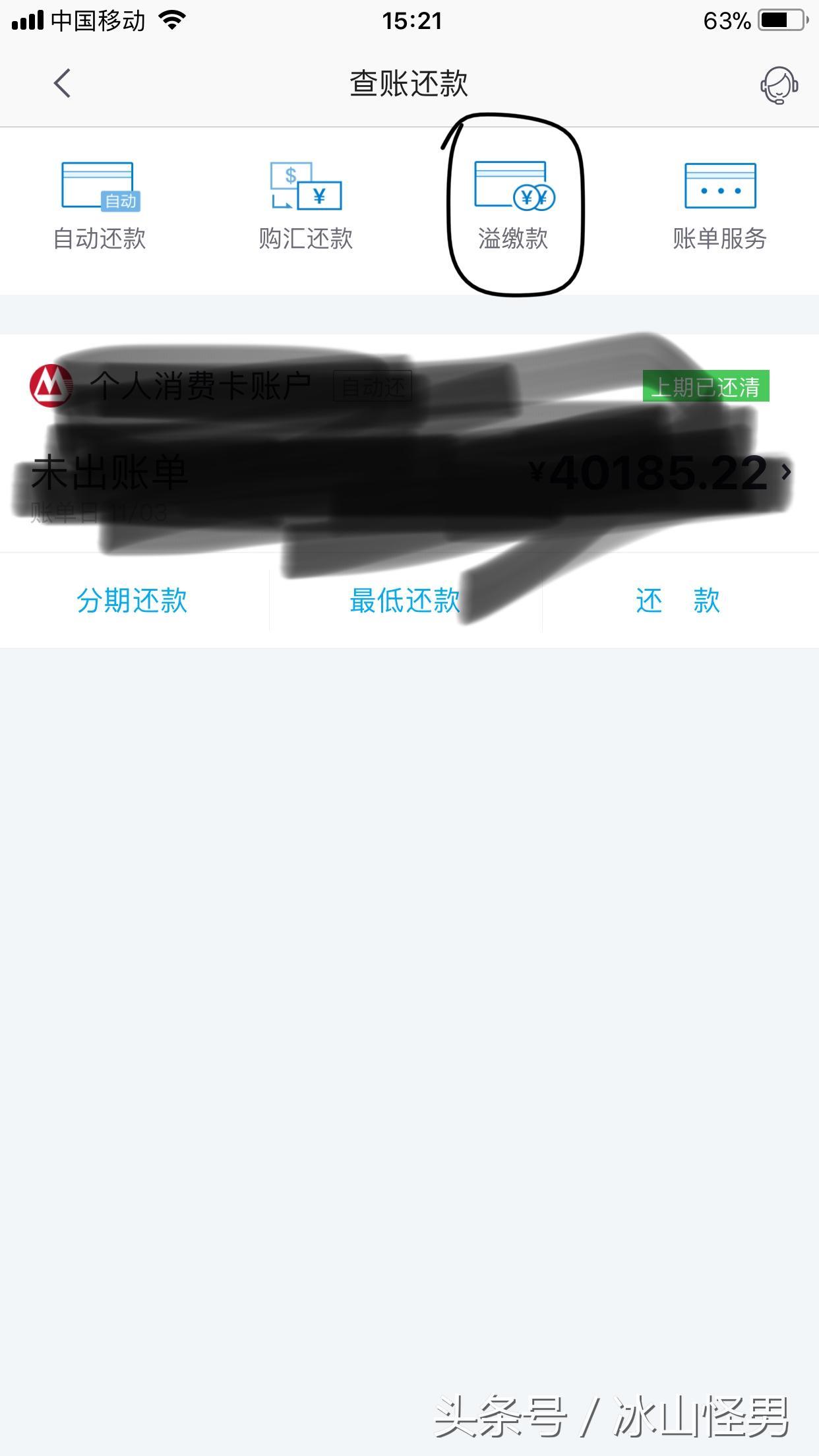Image resolution: width=819 pixels, height=1456 pixels.
Task: Choose 分期还款 installment repayment
Action: click(x=133, y=601)
